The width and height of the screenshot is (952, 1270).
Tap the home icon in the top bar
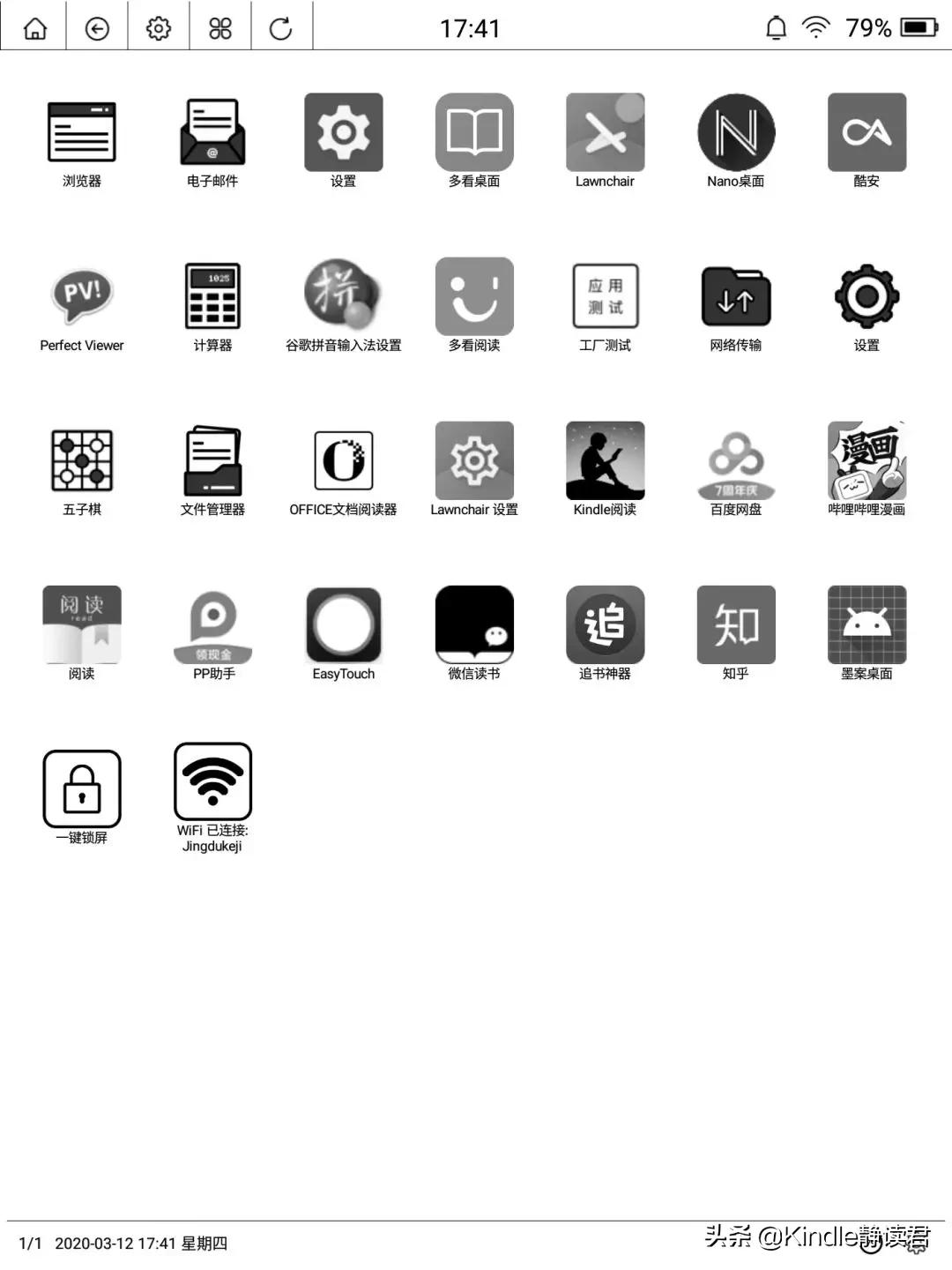(x=34, y=28)
